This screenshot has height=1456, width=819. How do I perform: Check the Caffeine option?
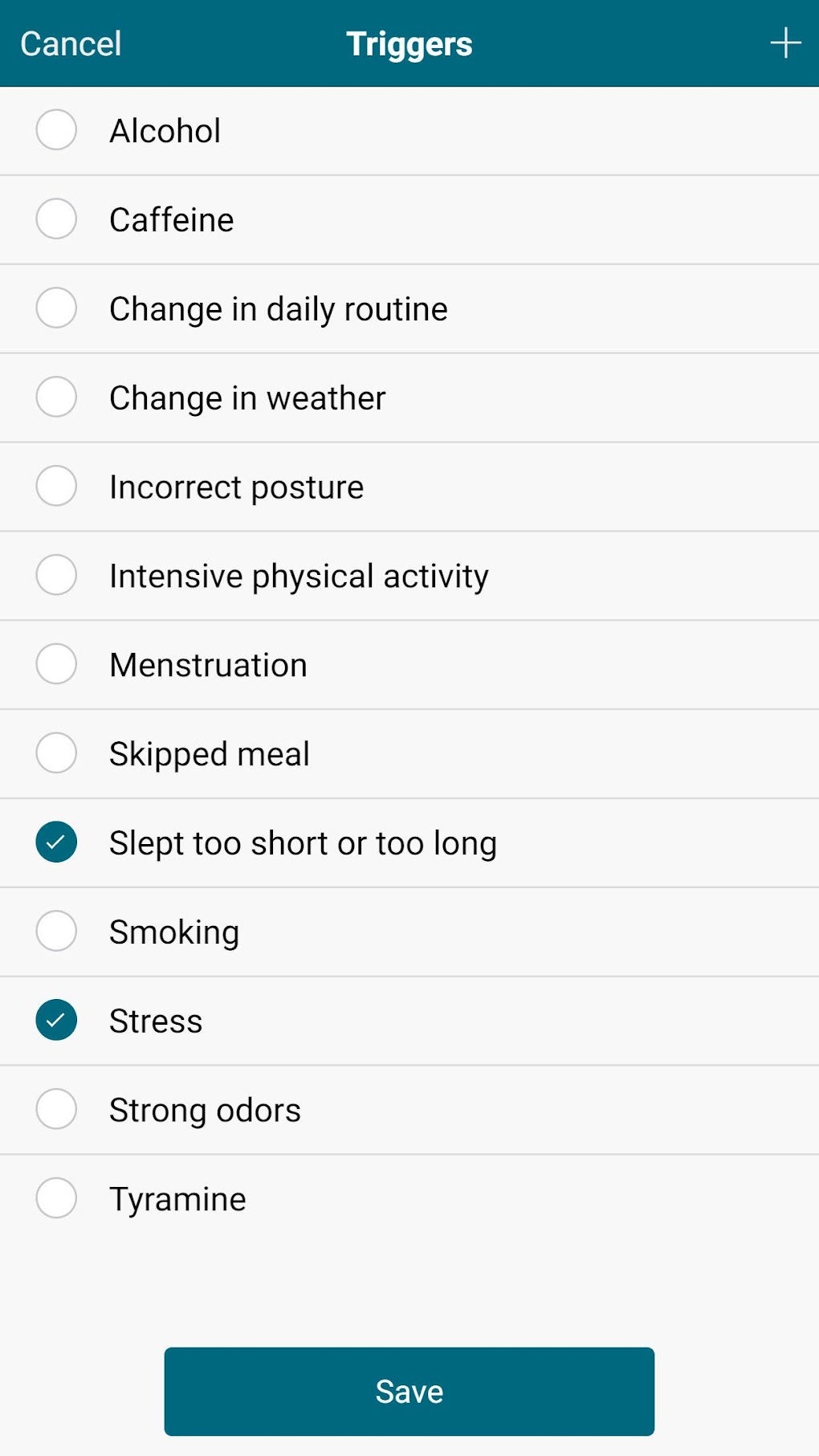pyautogui.click(x=56, y=219)
